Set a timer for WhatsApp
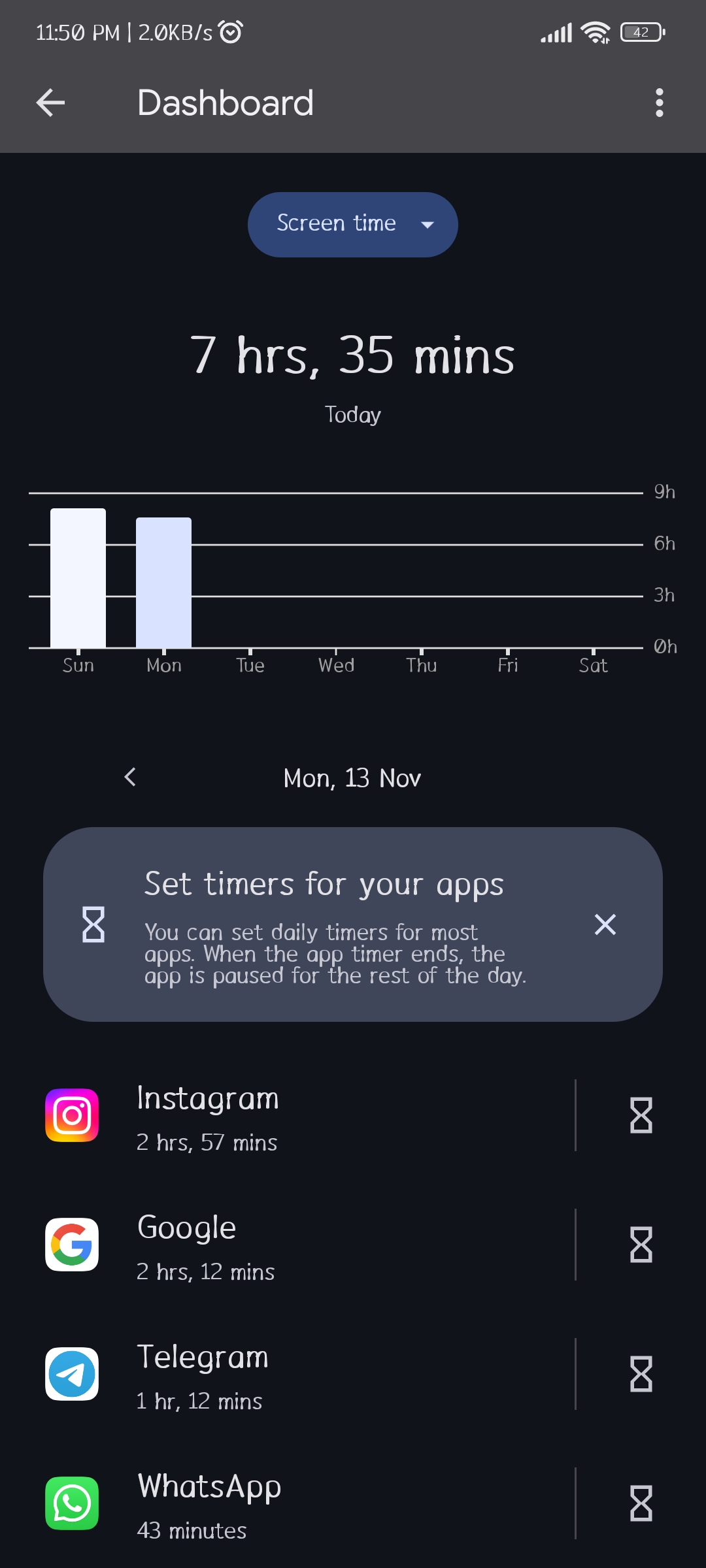 [641, 1504]
